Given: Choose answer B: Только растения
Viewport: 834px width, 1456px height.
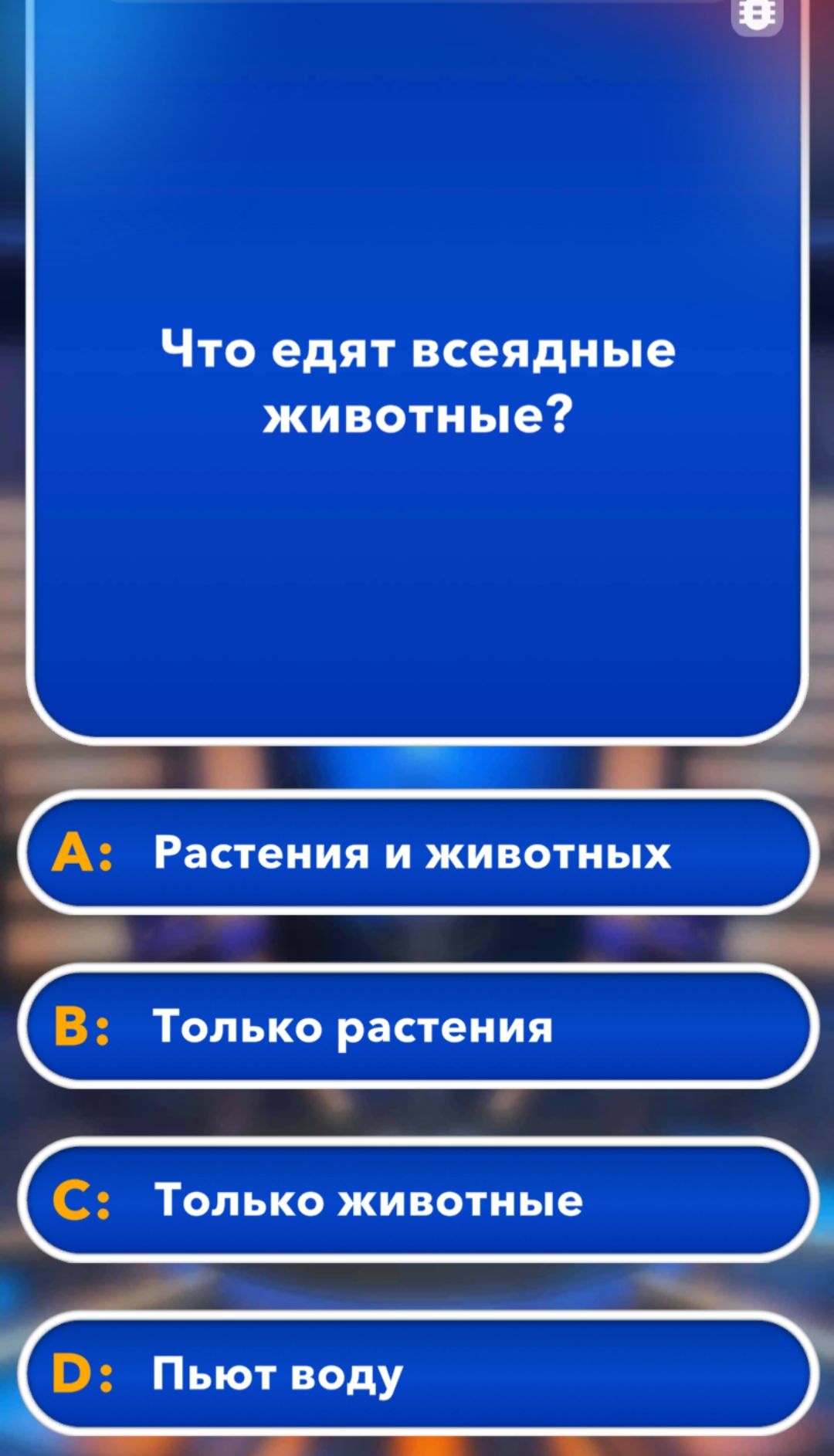Looking at the screenshot, I should pos(417,1027).
